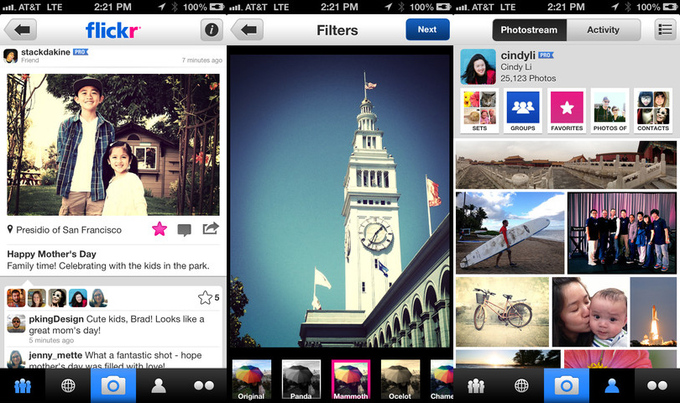Choose the Ocelot filter
The width and height of the screenshot is (680, 403).
[401, 378]
